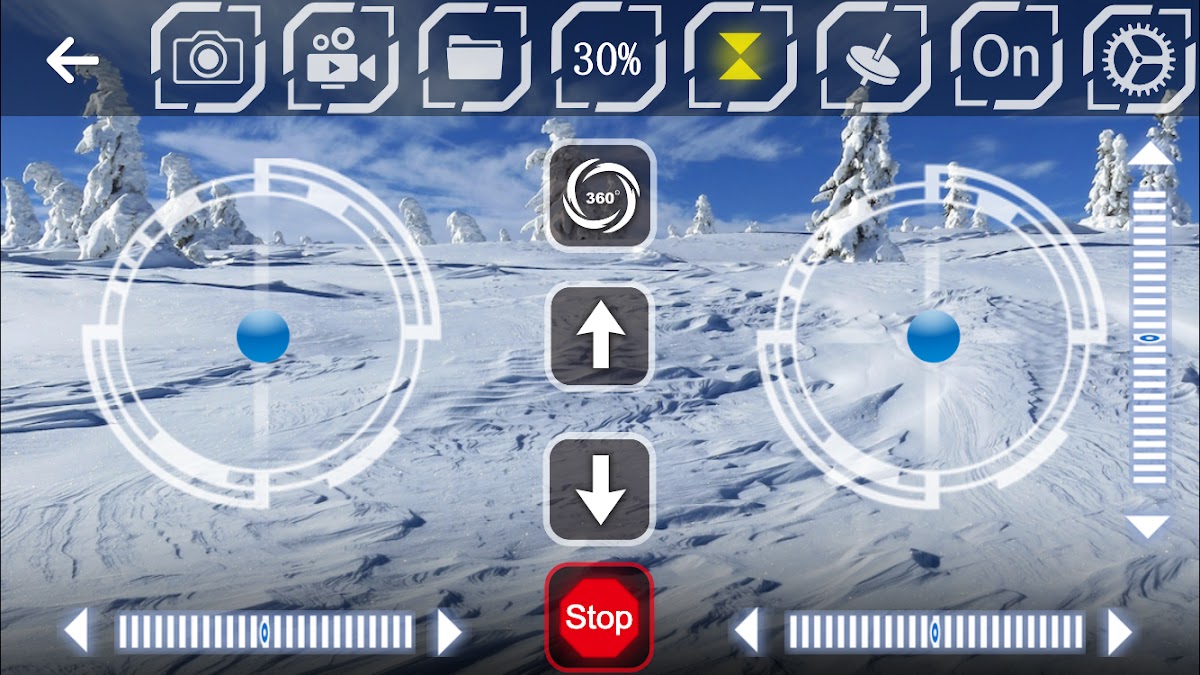This screenshot has height=675, width=1200.
Task: Tap the up arrow takeoff button
Action: (x=599, y=337)
